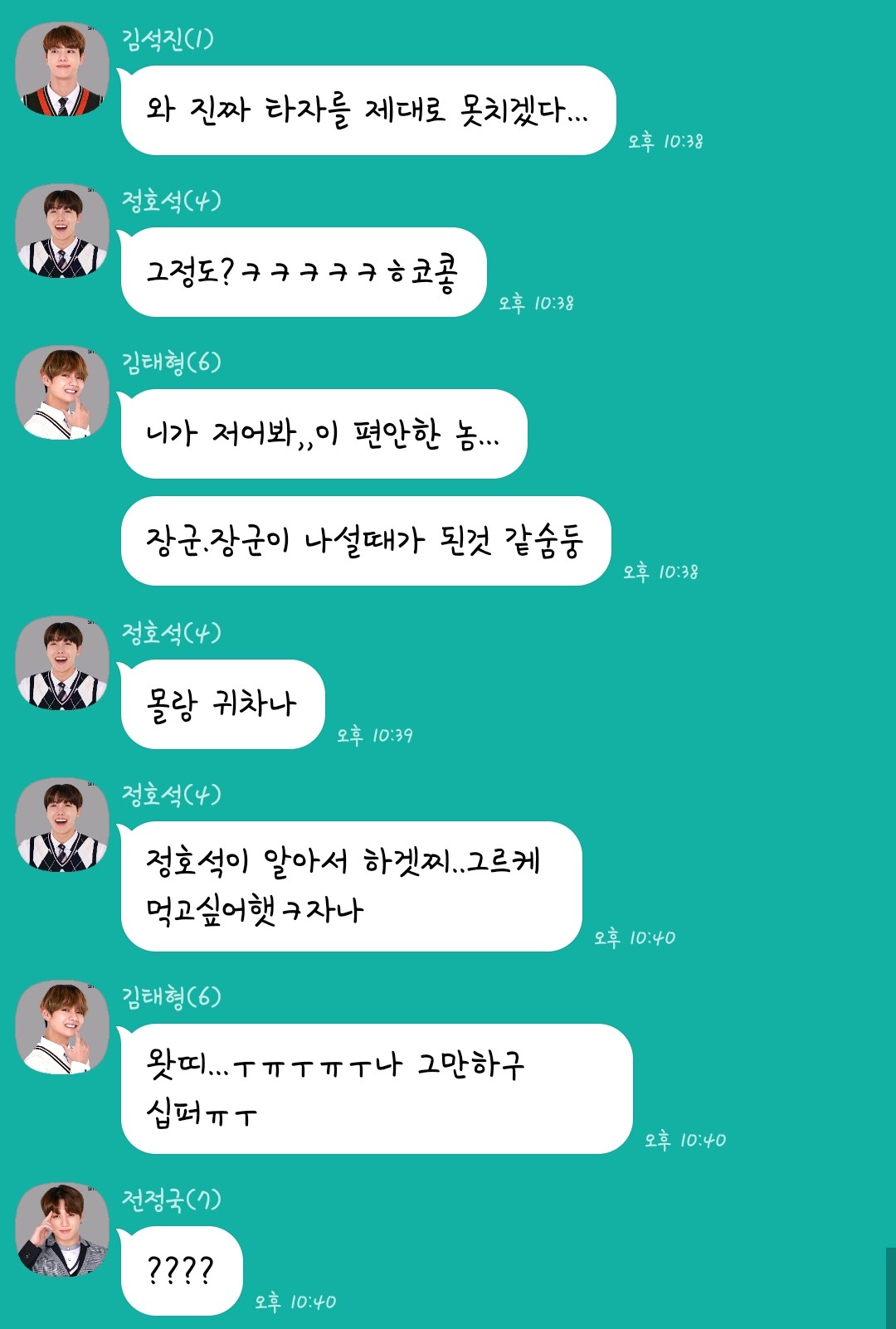Open 김석진's profile picture
Image resolution: width=896 pixels, height=1329 pixels.
pyautogui.click(x=62, y=69)
